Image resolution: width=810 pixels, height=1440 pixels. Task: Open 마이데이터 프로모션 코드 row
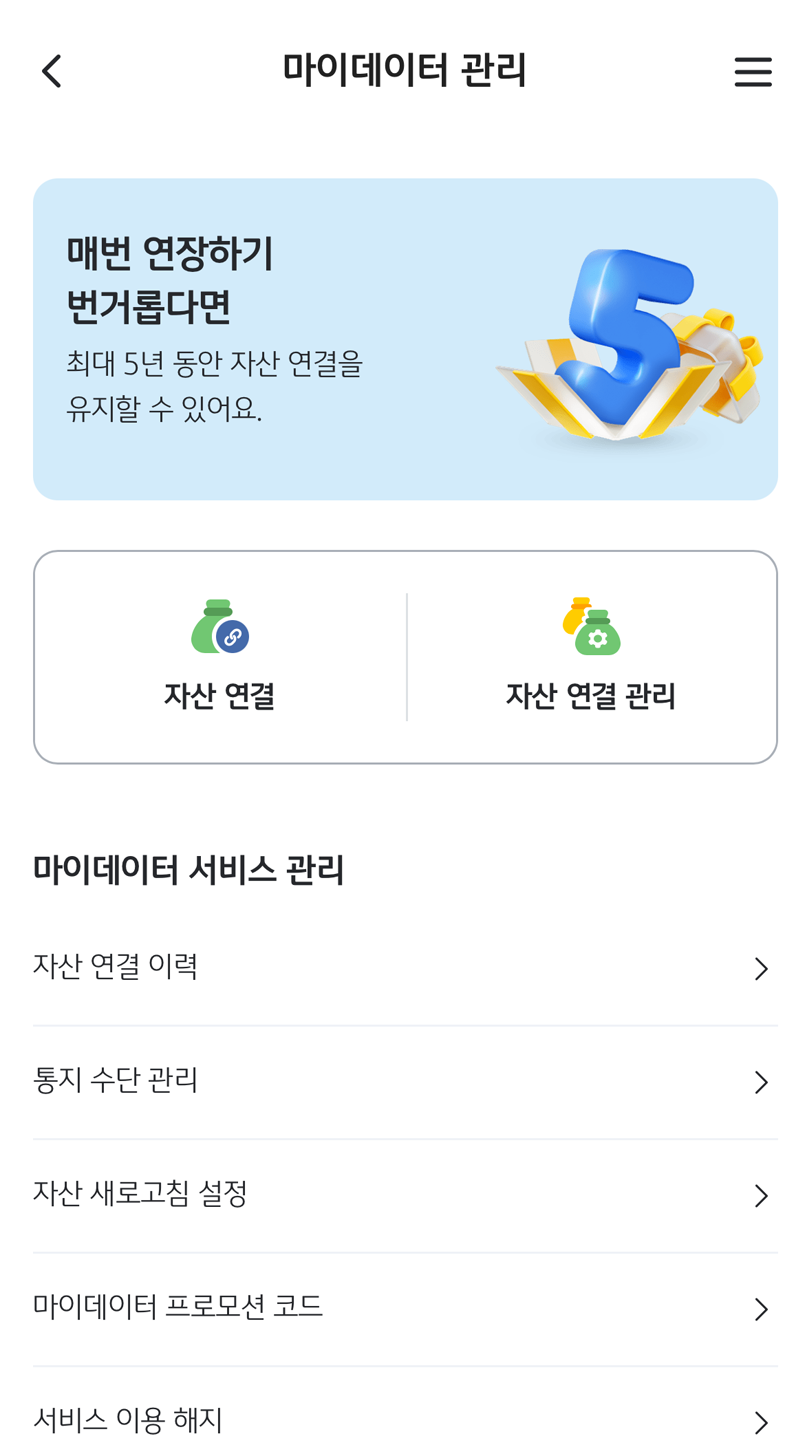coord(405,1307)
